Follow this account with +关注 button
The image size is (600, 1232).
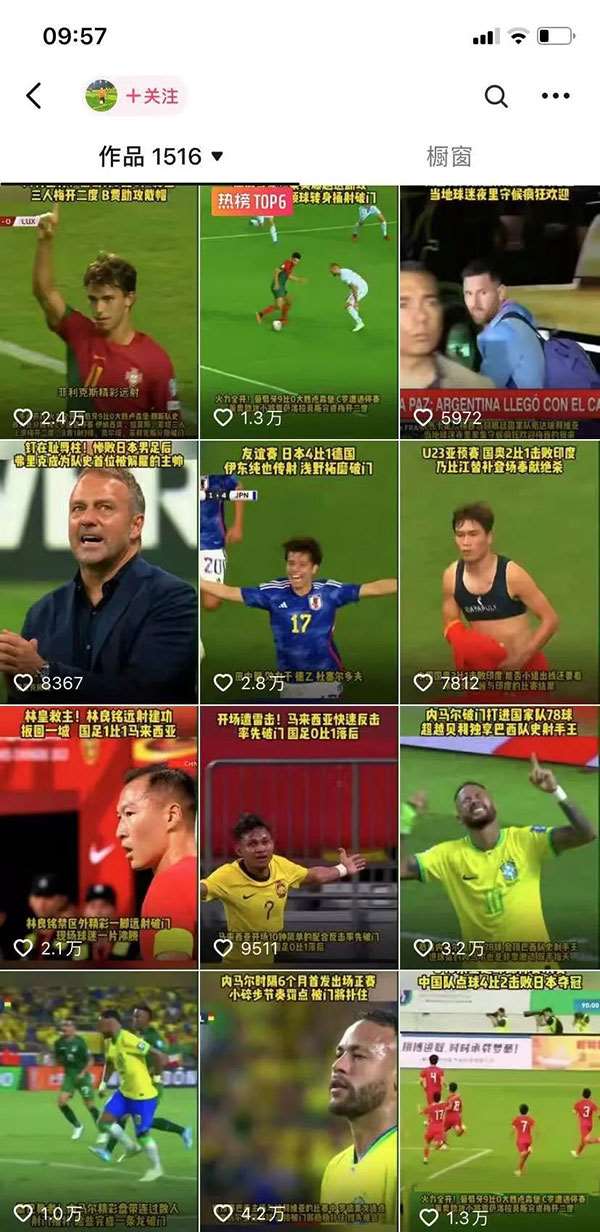(x=151, y=96)
